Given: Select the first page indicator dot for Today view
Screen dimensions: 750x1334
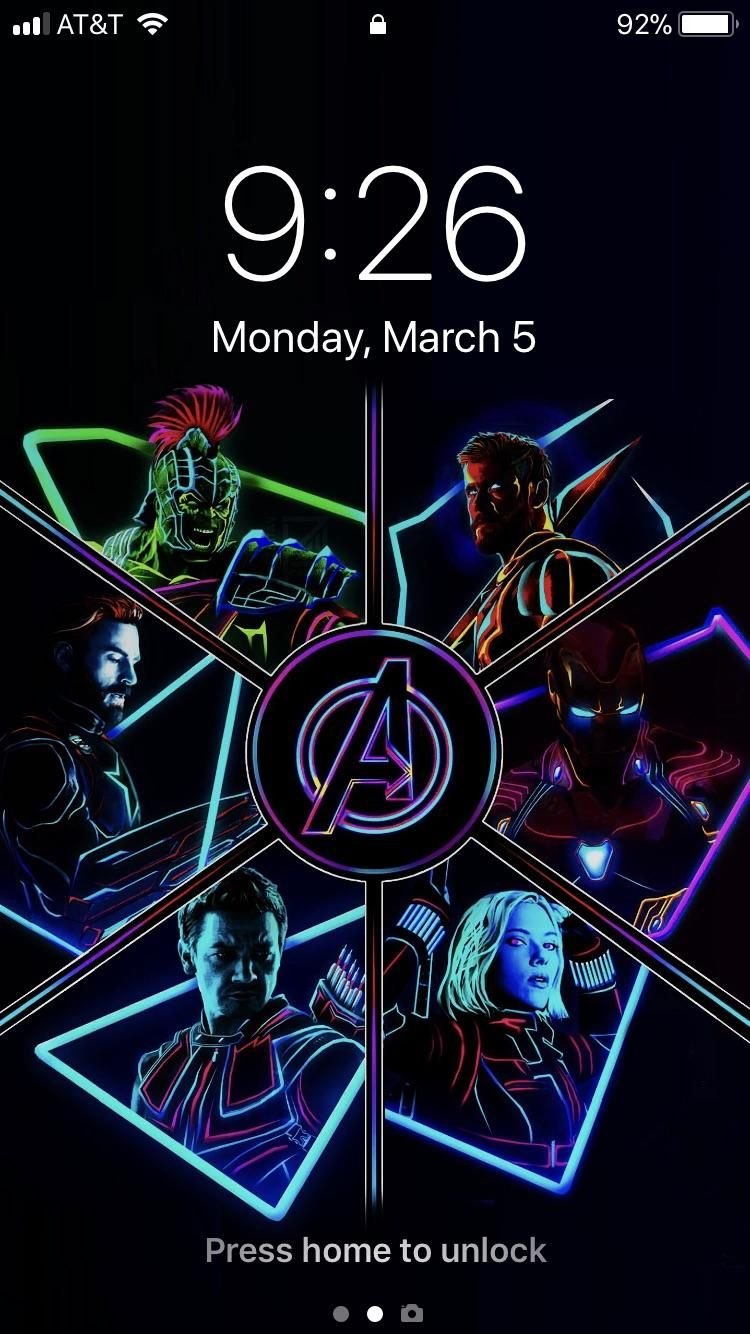Looking at the screenshot, I should [x=341, y=1314].
